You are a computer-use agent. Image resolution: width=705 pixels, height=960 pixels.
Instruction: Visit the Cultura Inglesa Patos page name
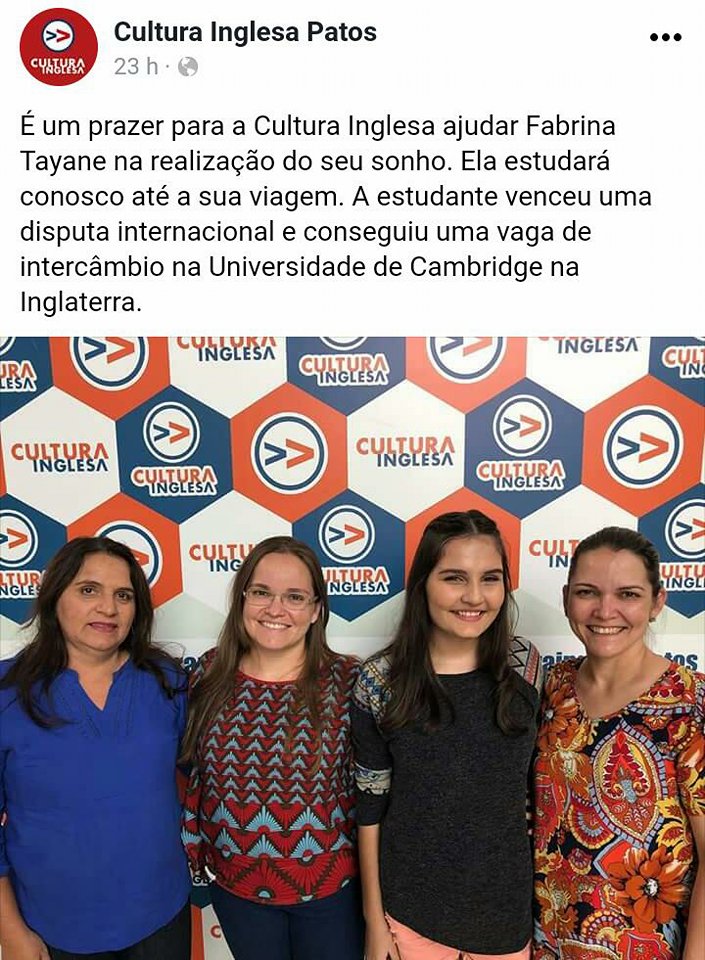point(245,32)
